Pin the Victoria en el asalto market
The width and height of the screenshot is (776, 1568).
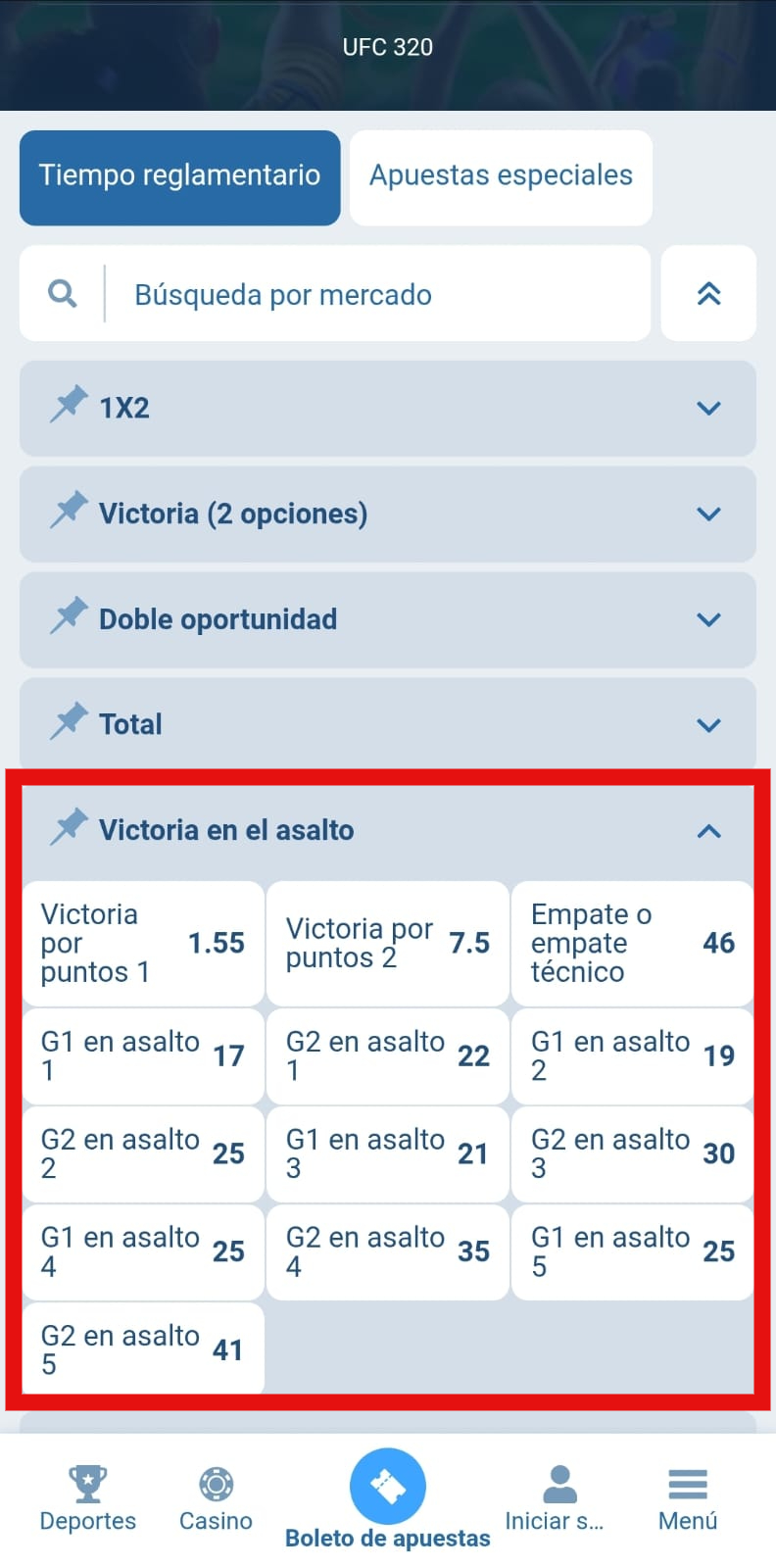click(x=69, y=828)
